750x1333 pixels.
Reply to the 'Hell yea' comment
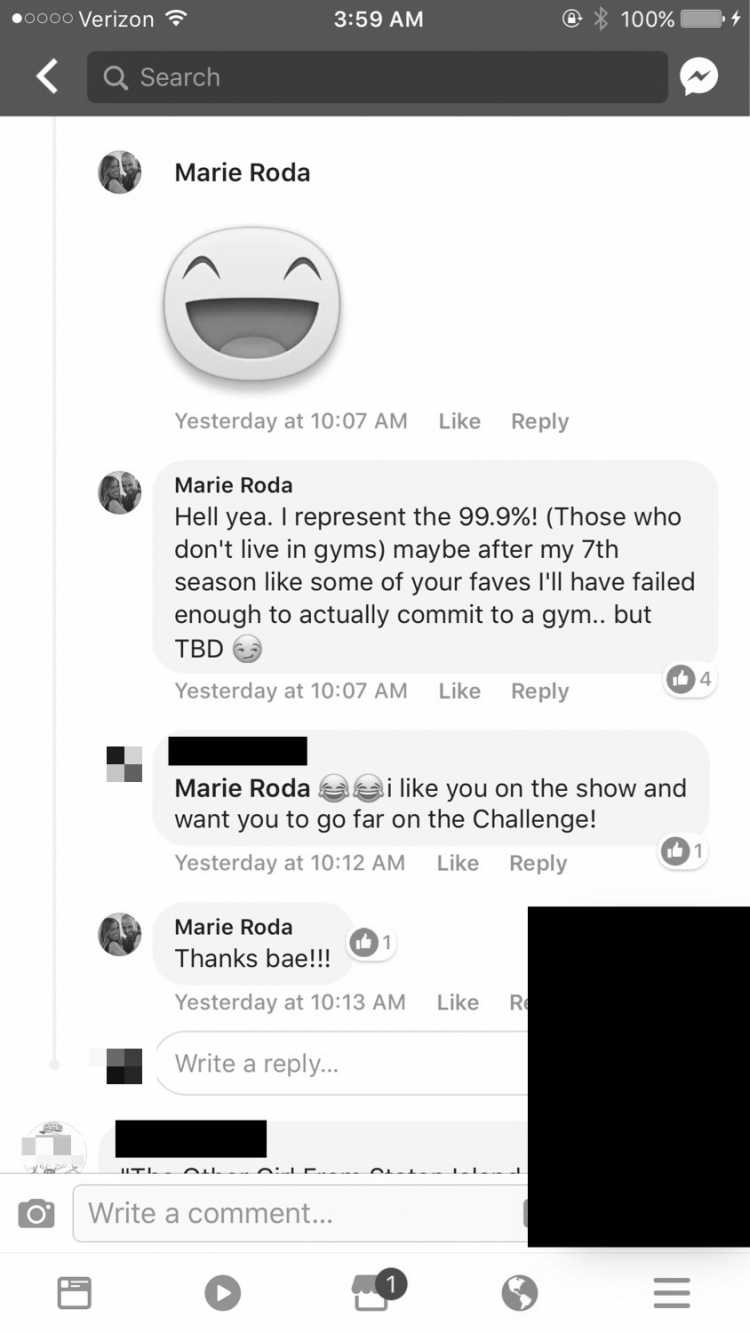click(540, 690)
